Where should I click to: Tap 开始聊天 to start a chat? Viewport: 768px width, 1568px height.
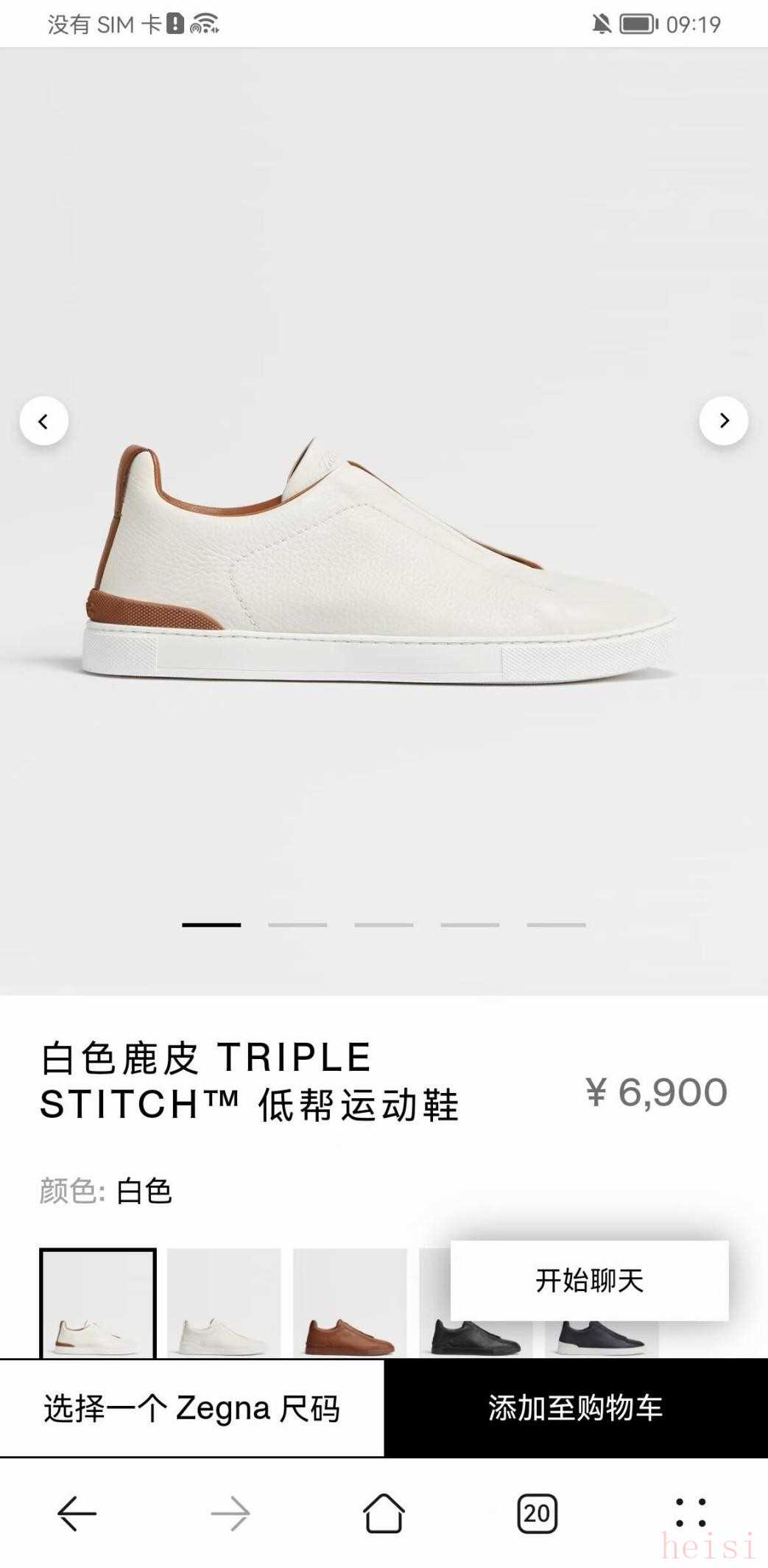pos(589,1280)
